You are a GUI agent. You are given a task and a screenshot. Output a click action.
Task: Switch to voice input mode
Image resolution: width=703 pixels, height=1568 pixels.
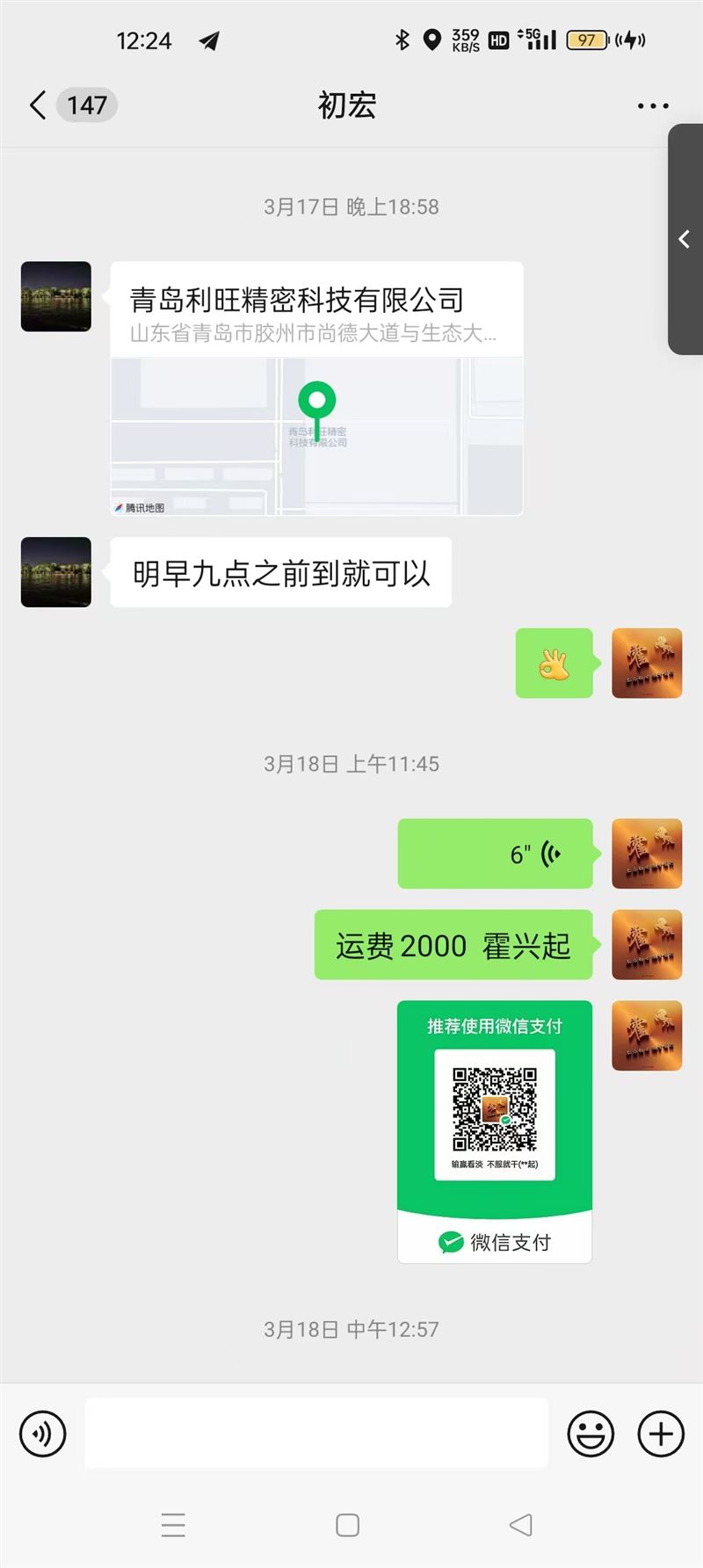(43, 1434)
